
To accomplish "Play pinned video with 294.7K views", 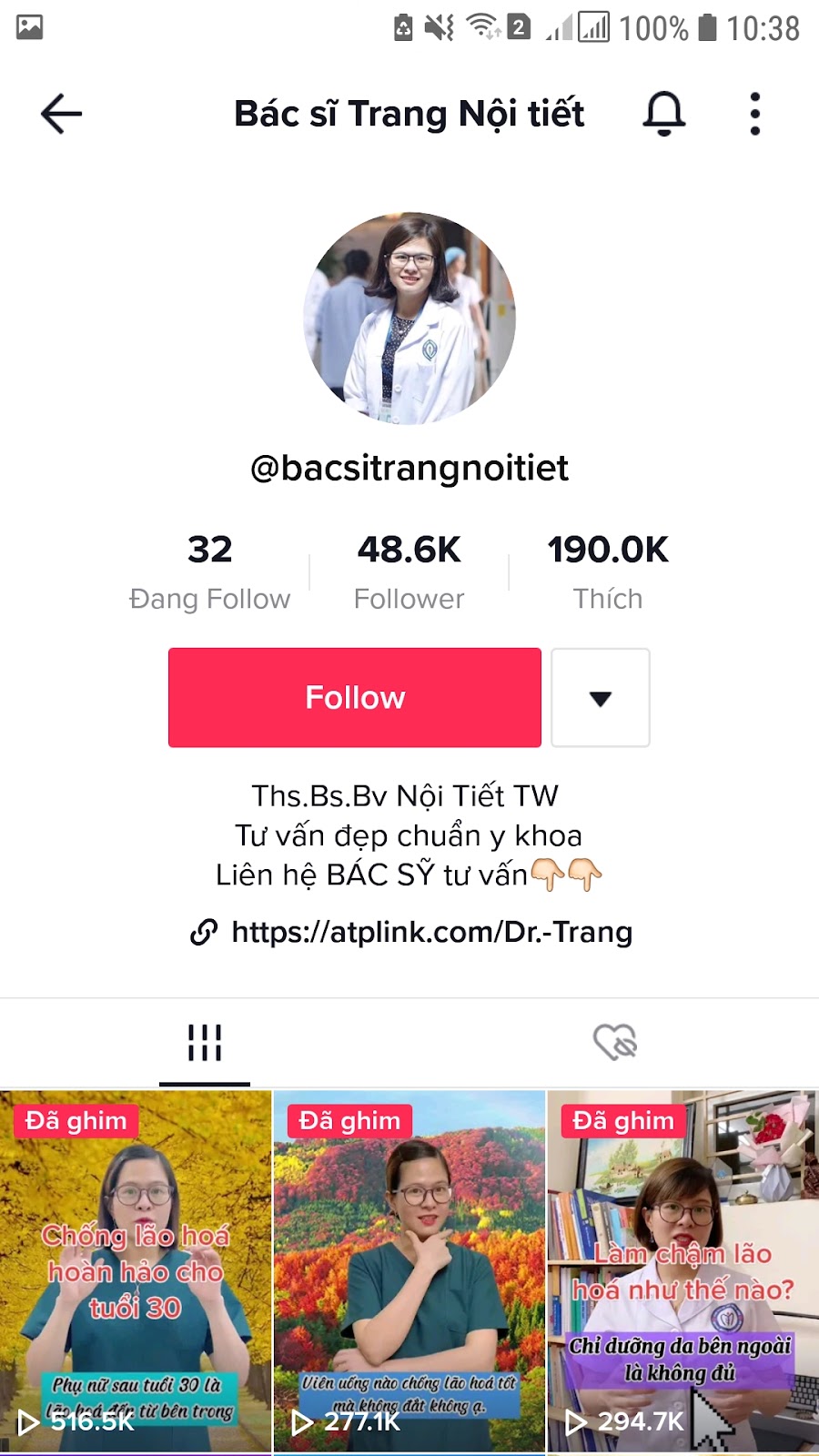I will click(x=683, y=1271).
